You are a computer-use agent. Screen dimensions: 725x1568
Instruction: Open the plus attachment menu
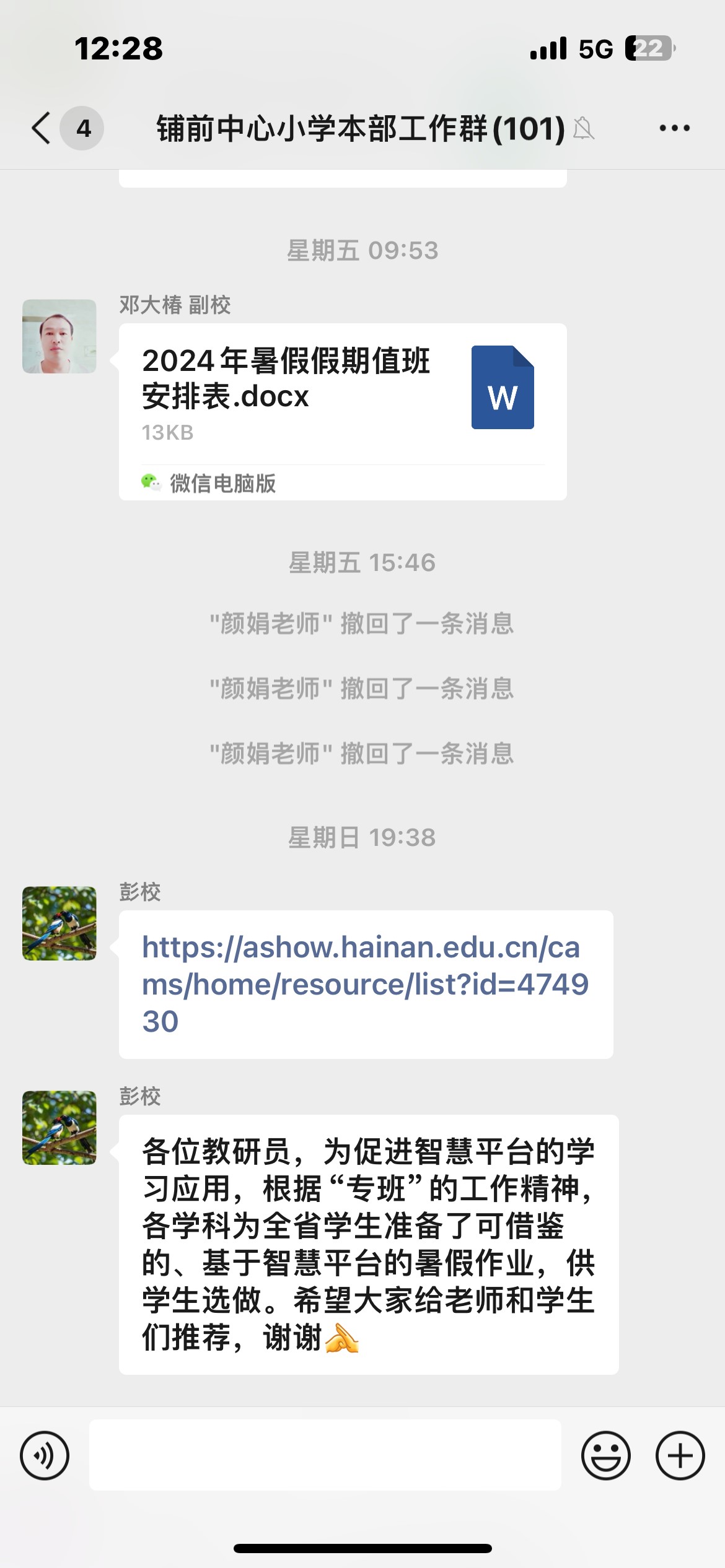(x=680, y=1455)
